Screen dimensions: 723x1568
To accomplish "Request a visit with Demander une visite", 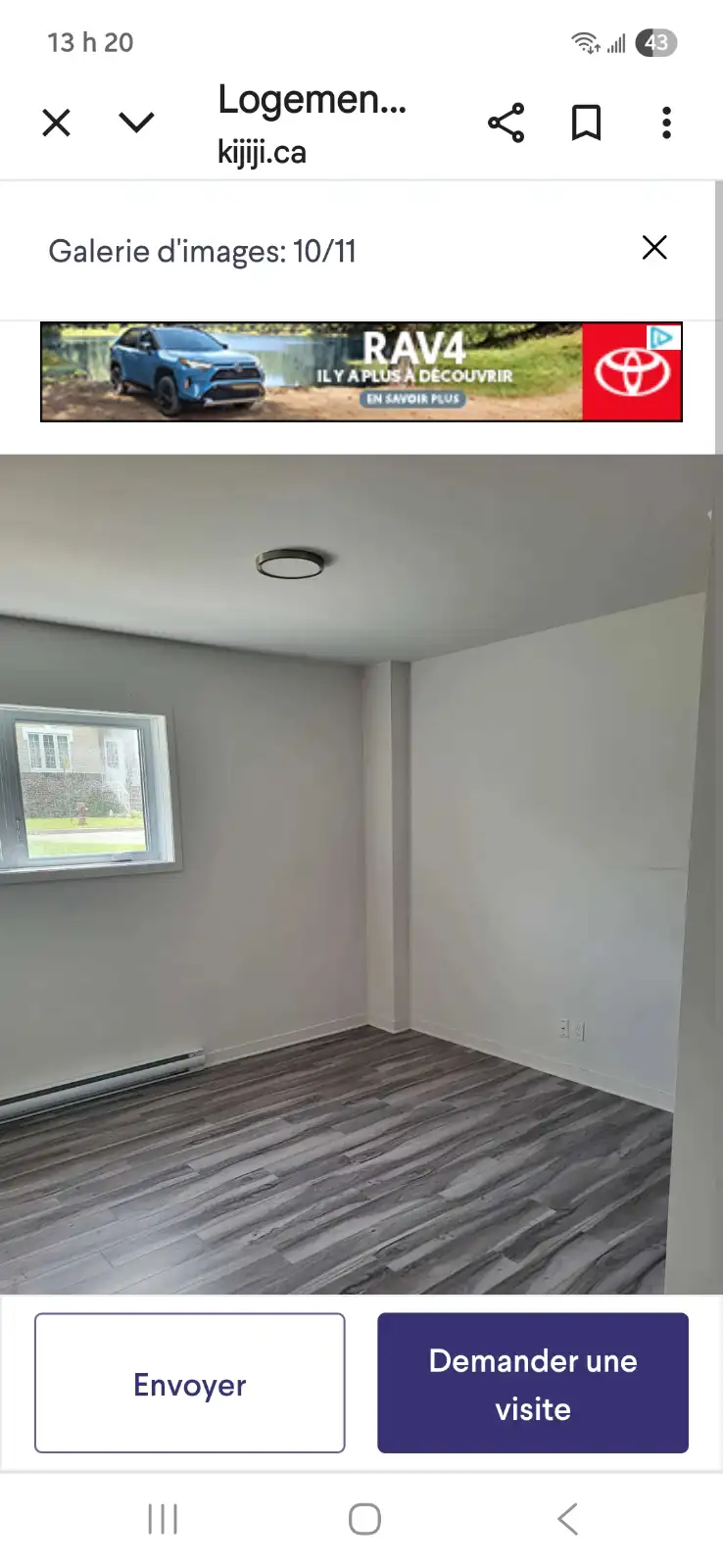I will (533, 1383).
